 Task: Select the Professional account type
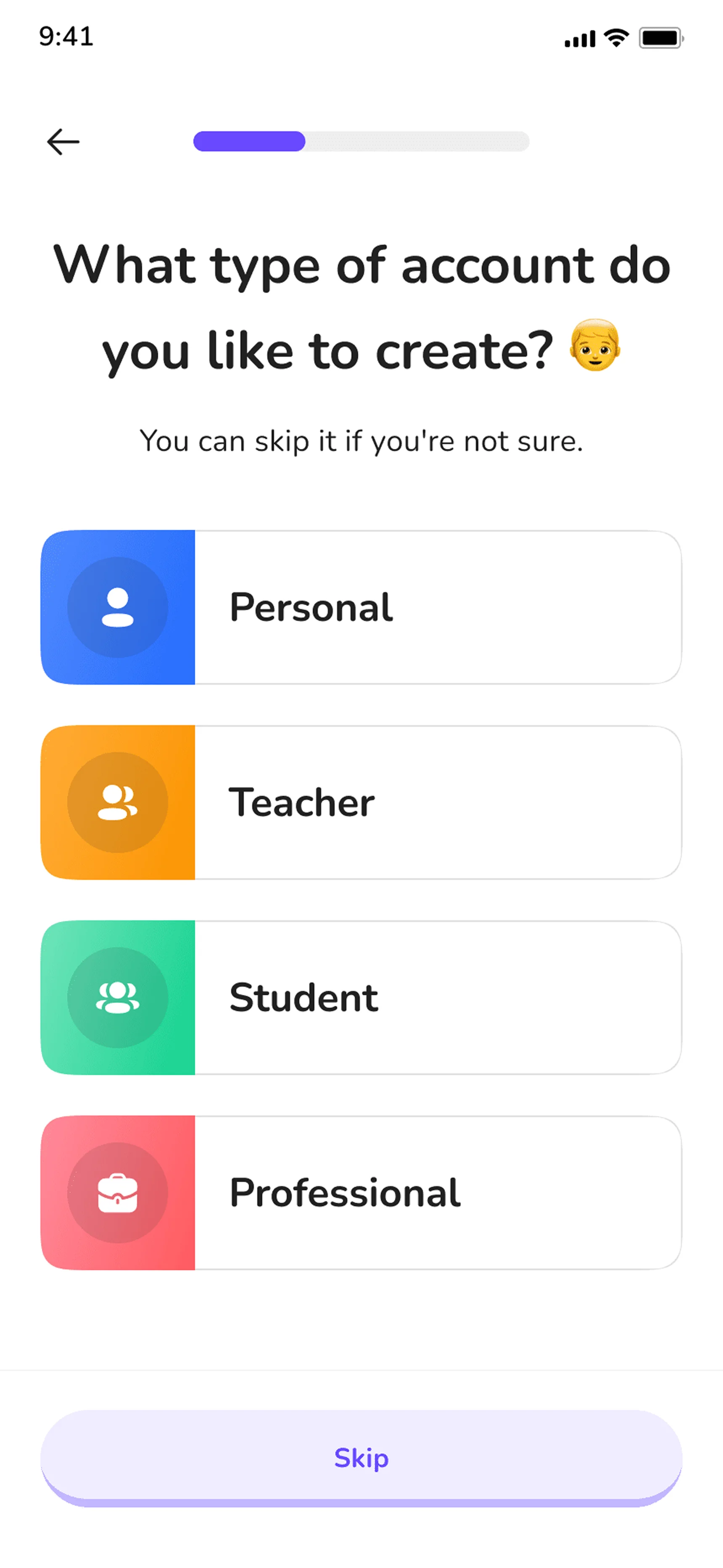361,1192
